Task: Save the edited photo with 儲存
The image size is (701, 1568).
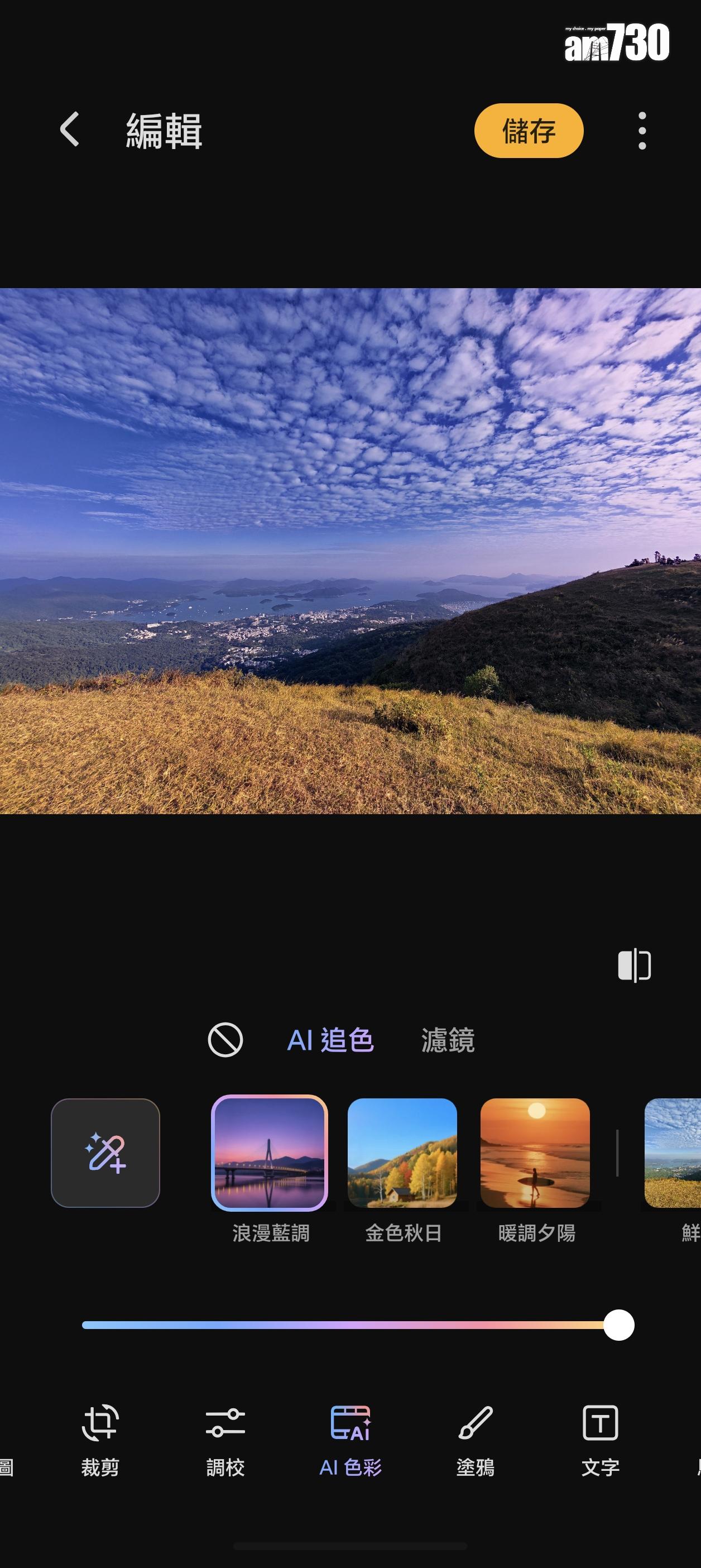Action: coord(528,131)
